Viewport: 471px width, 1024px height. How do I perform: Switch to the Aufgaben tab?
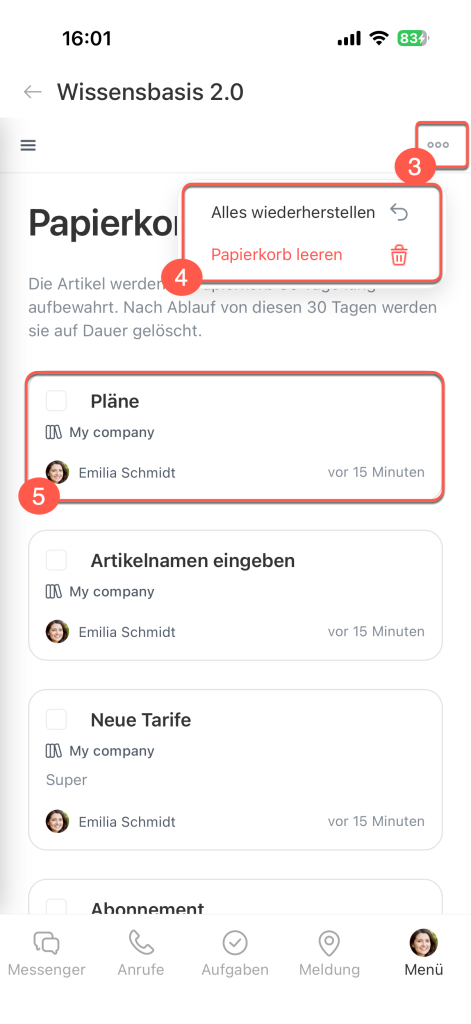tap(235, 953)
